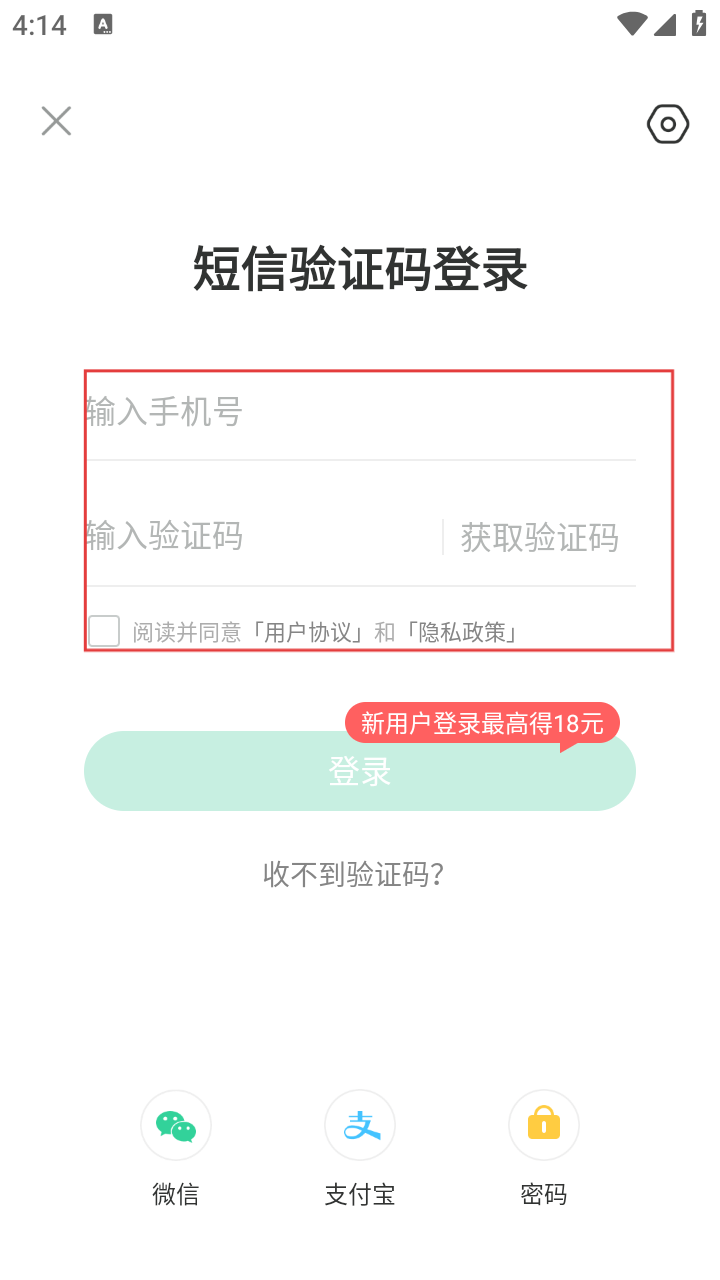The width and height of the screenshot is (720, 1280).
Task: Switch to 密码 login
Action: [543, 1126]
